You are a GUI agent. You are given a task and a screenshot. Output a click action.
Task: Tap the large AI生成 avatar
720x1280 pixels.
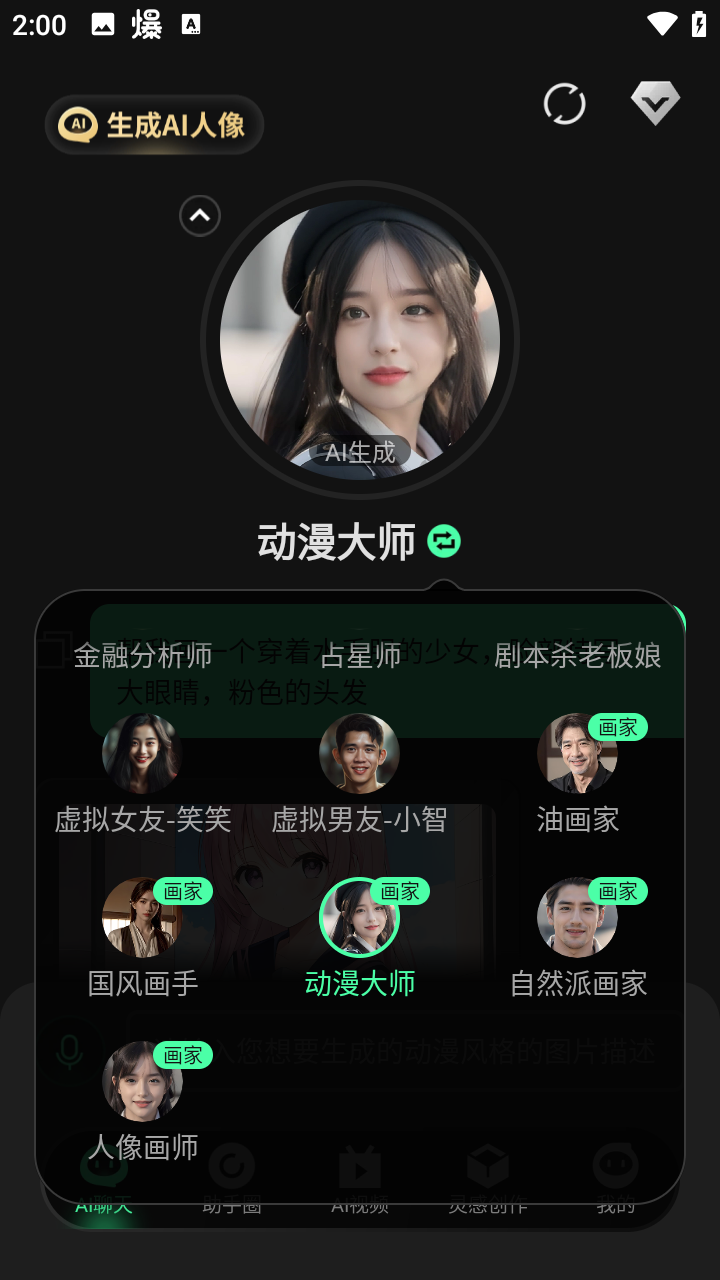click(360, 340)
